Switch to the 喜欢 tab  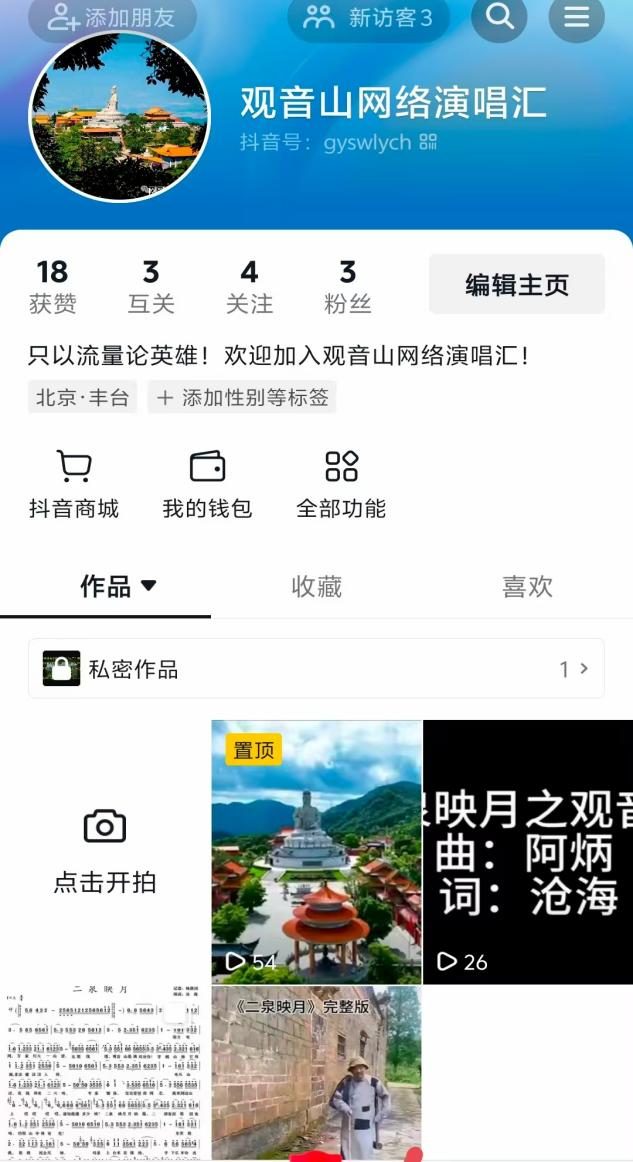pos(527,587)
